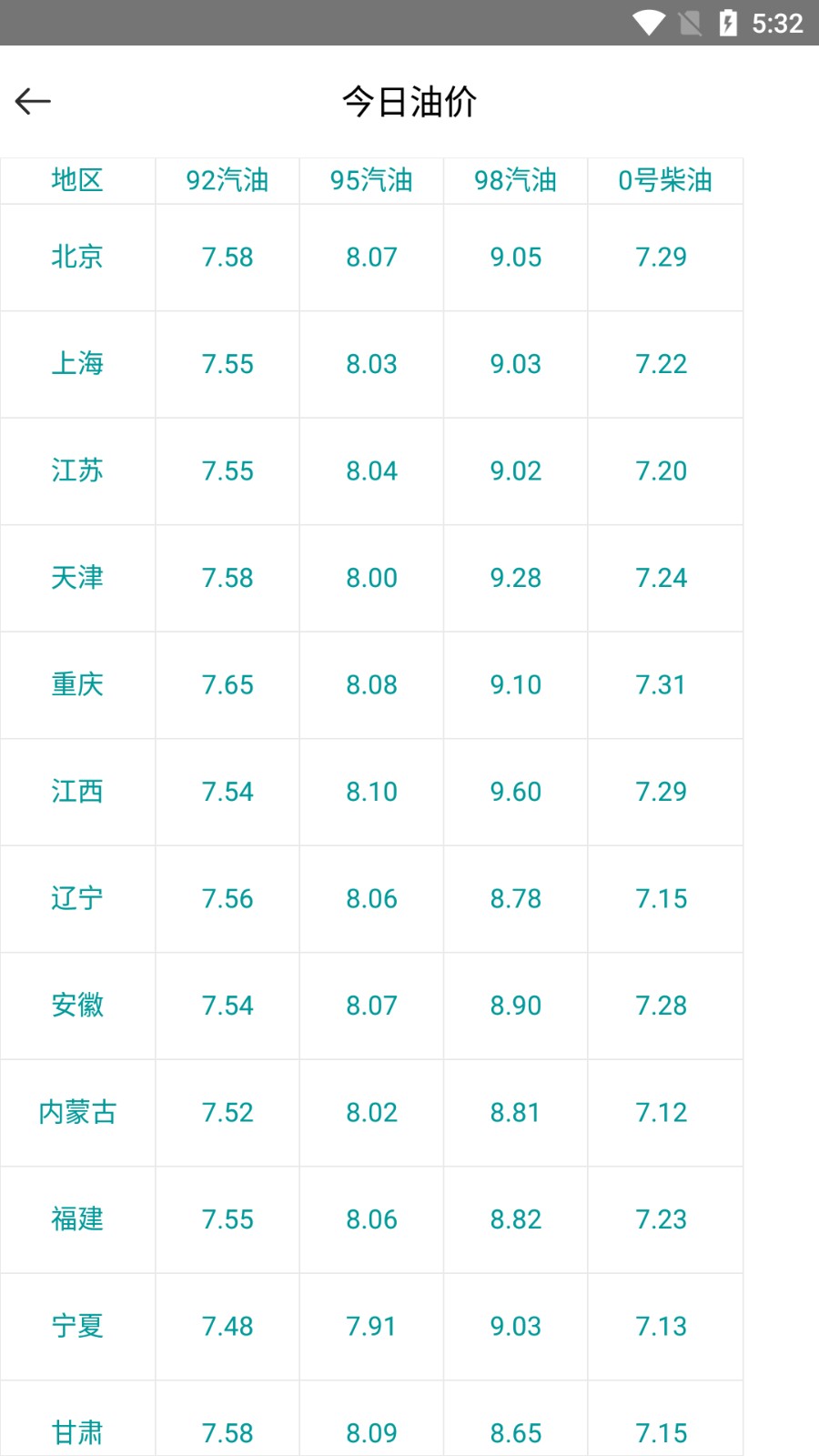Go back using the top-left arrow

(34, 101)
